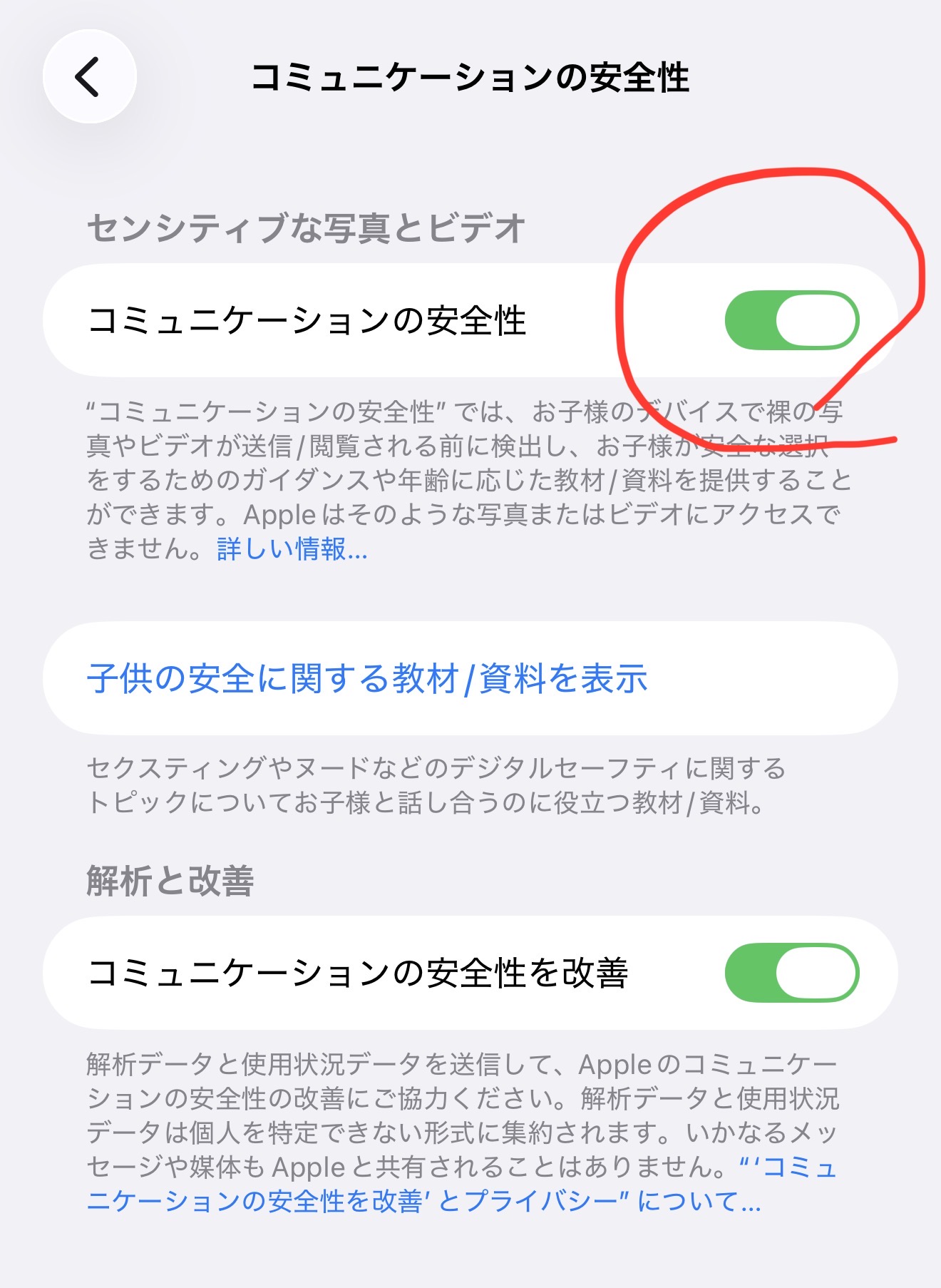Open the 詳しい情報 link
This screenshot has height=1288, width=941.
point(292,549)
